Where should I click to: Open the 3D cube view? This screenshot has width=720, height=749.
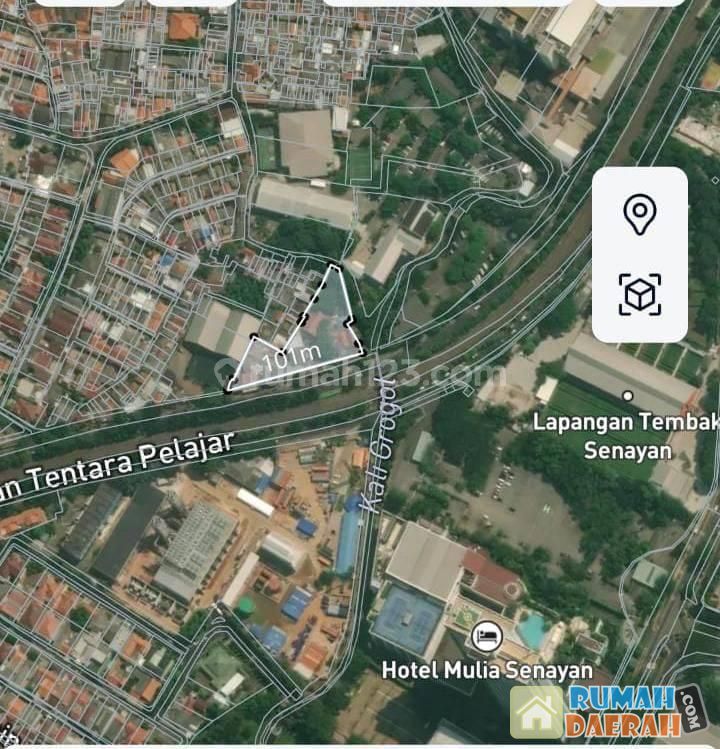coord(639,294)
